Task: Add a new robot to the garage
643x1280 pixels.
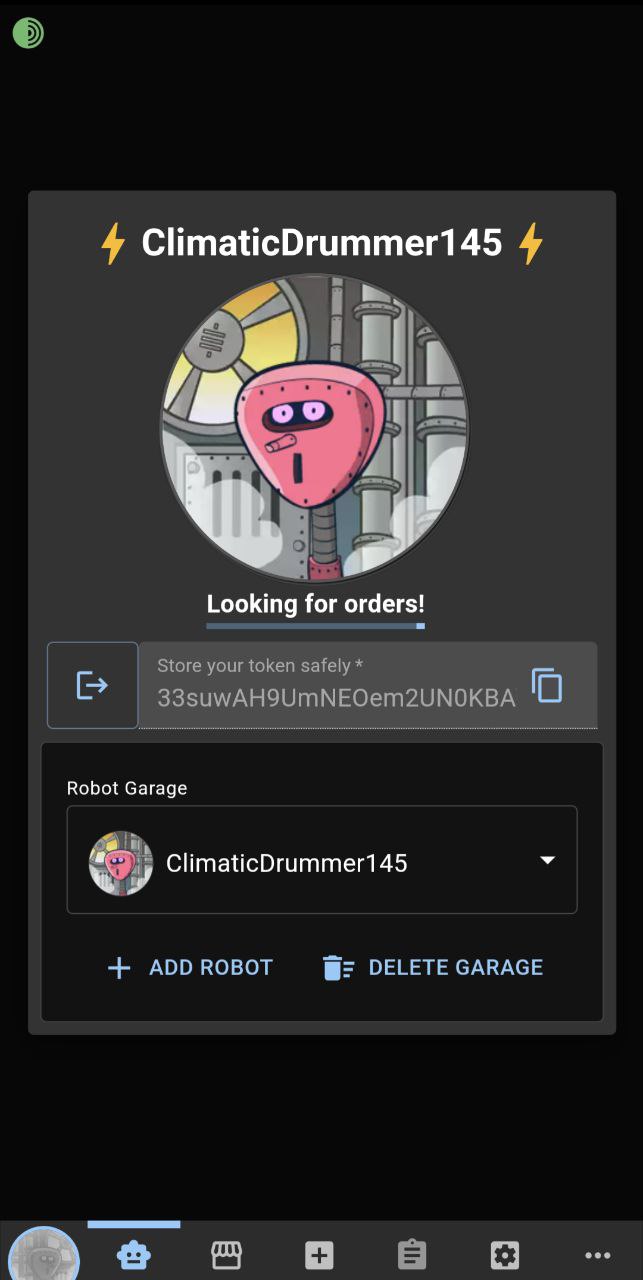Action: pyautogui.click(x=190, y=967)
